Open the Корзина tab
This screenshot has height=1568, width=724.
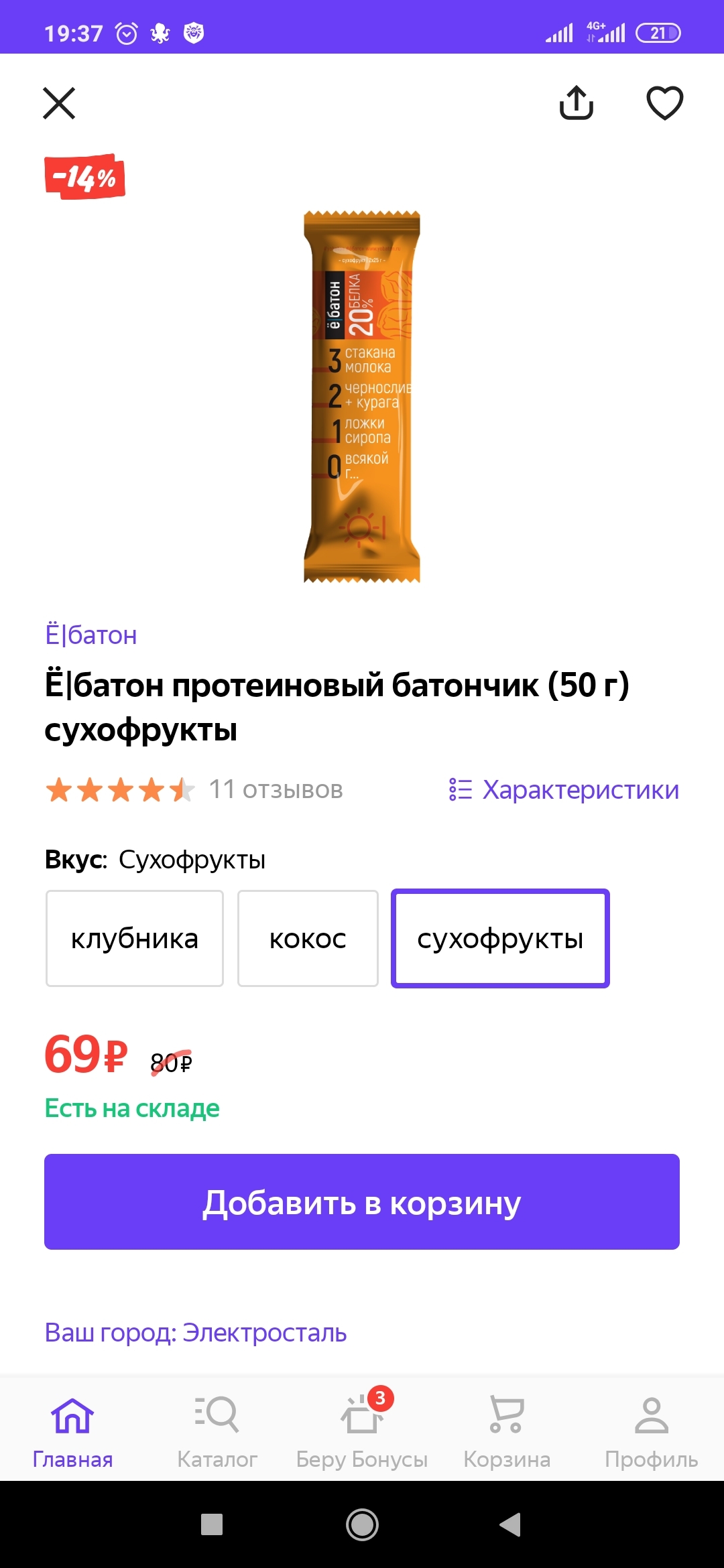pos(507,1427)
